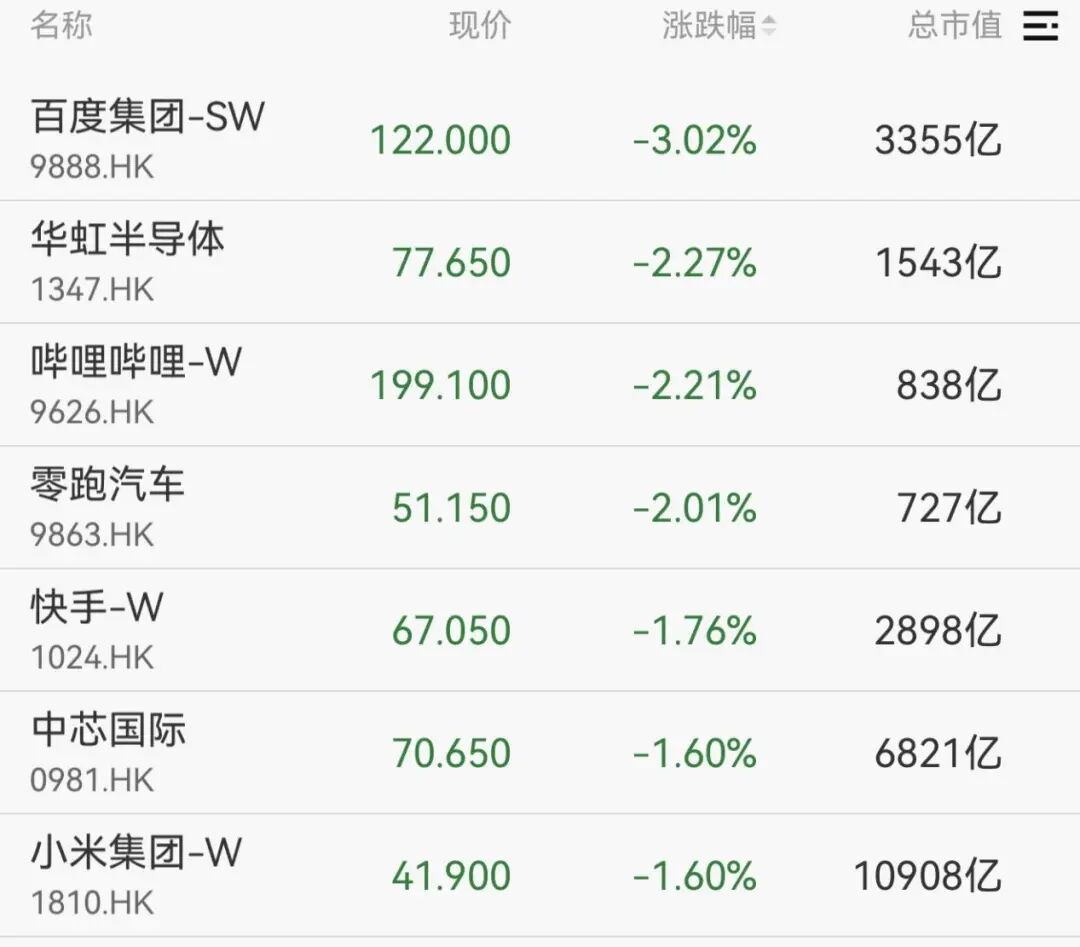View 中芯国际 quote page
Viewport: 1080px width, 947px height.
pyautogui.click(x=108, y=752)
